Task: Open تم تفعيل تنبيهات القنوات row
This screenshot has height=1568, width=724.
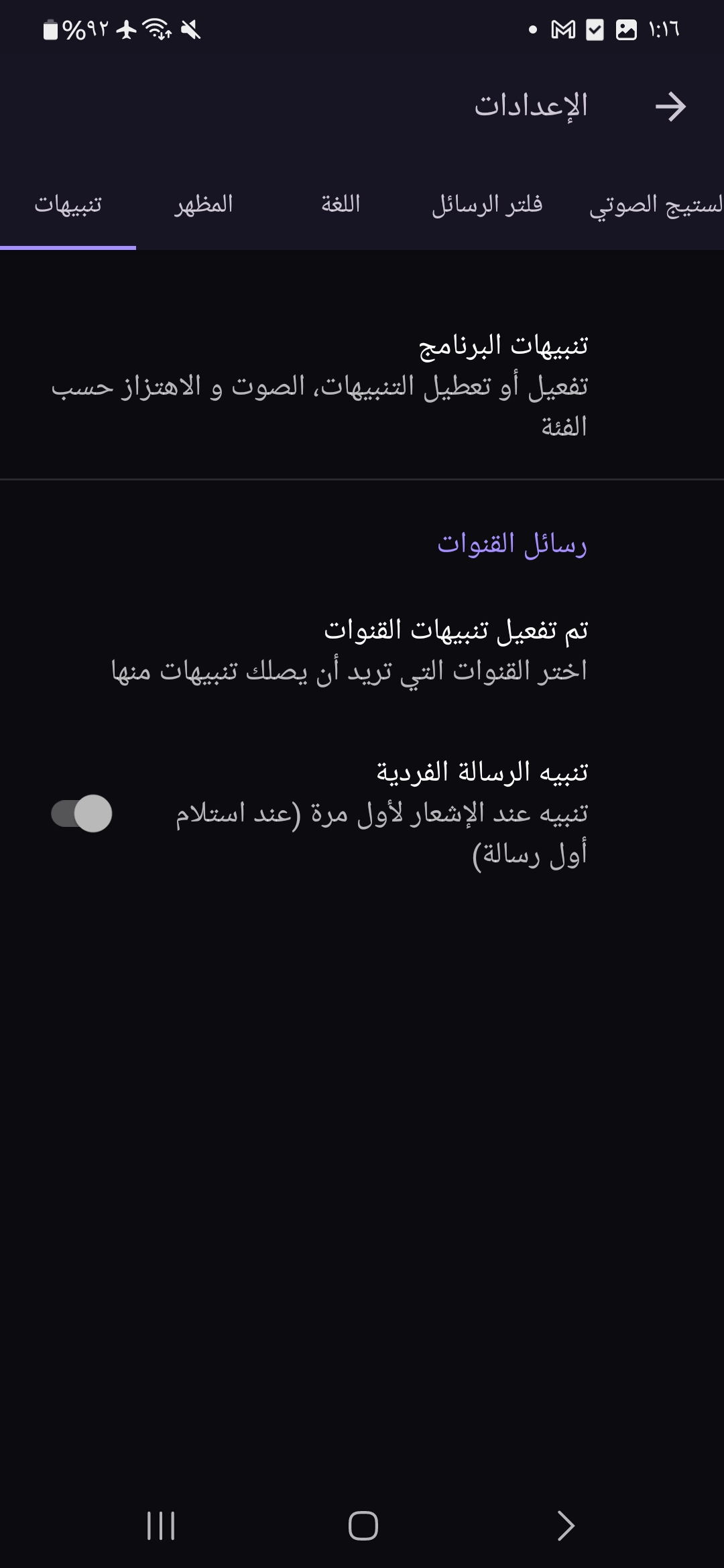Action: (362, 649)
